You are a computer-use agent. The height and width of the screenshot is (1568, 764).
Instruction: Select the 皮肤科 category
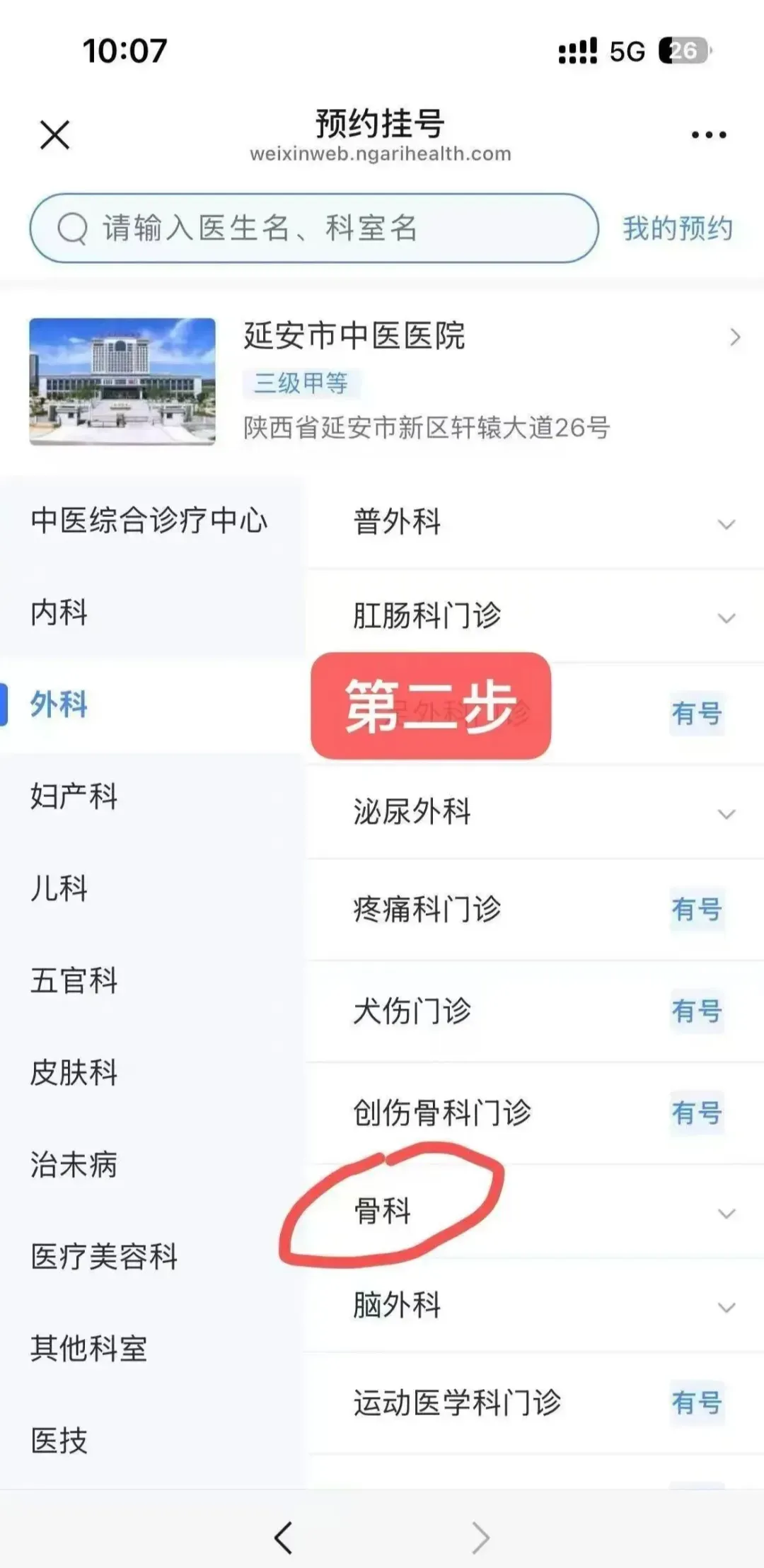tap(74, 1072)
